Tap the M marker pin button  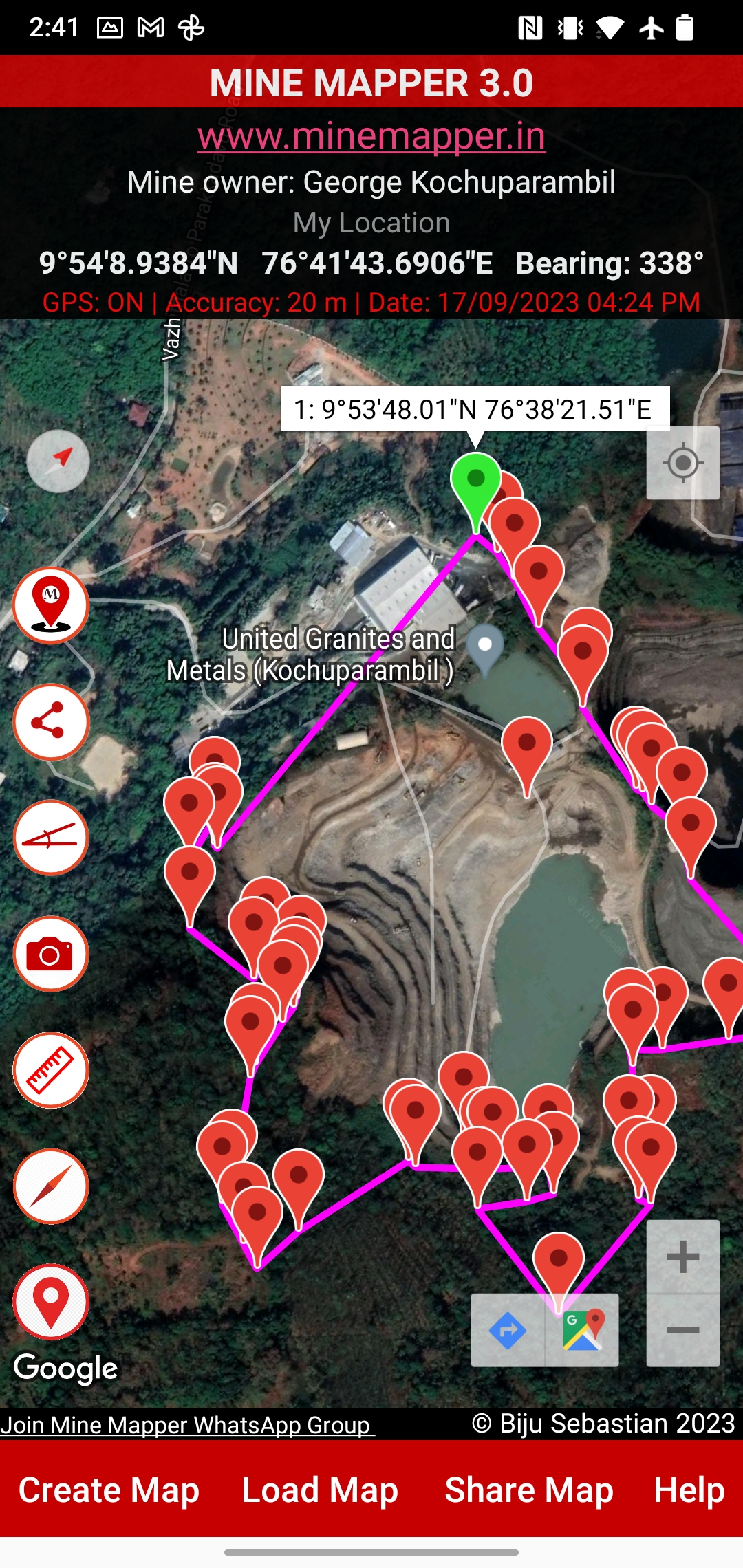coord(51,605)
